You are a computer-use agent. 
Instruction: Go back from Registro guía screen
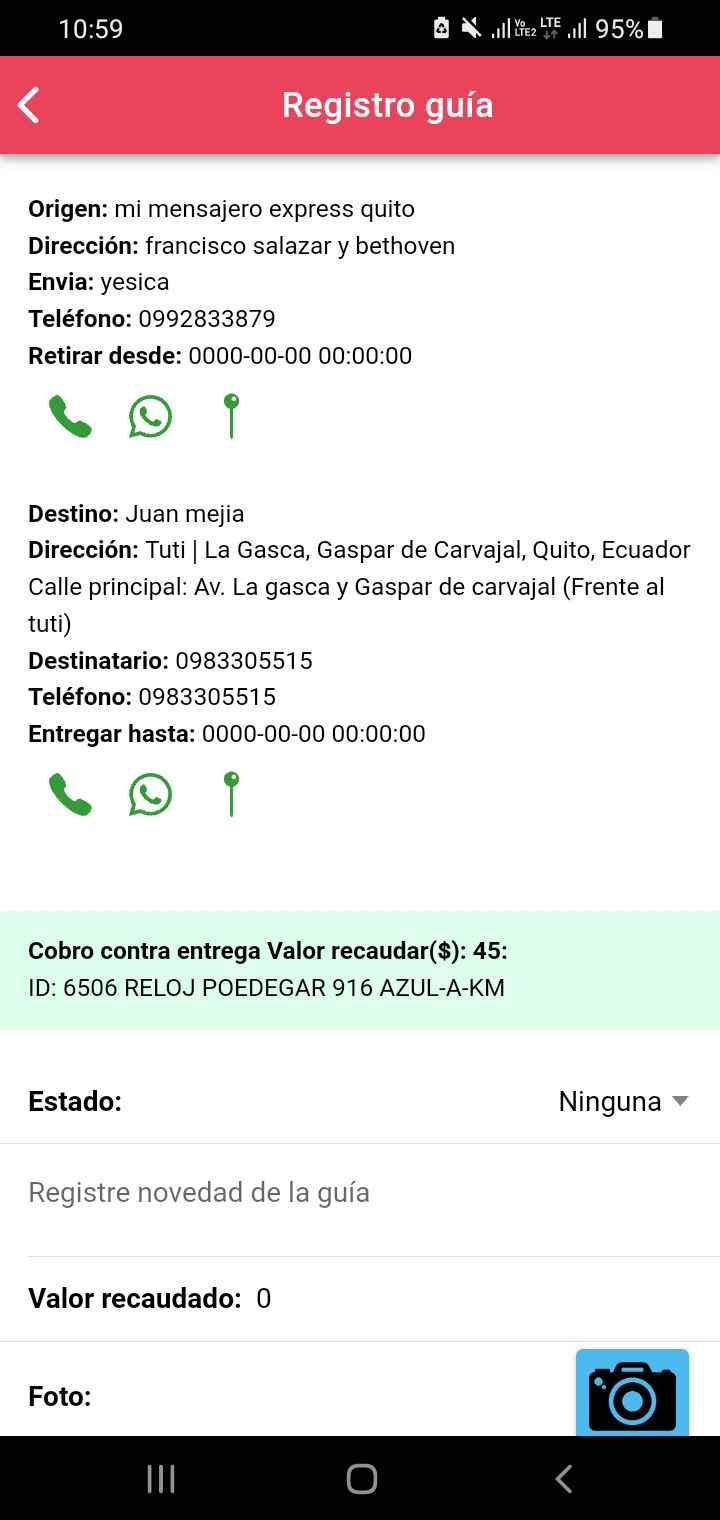(29, 105)
